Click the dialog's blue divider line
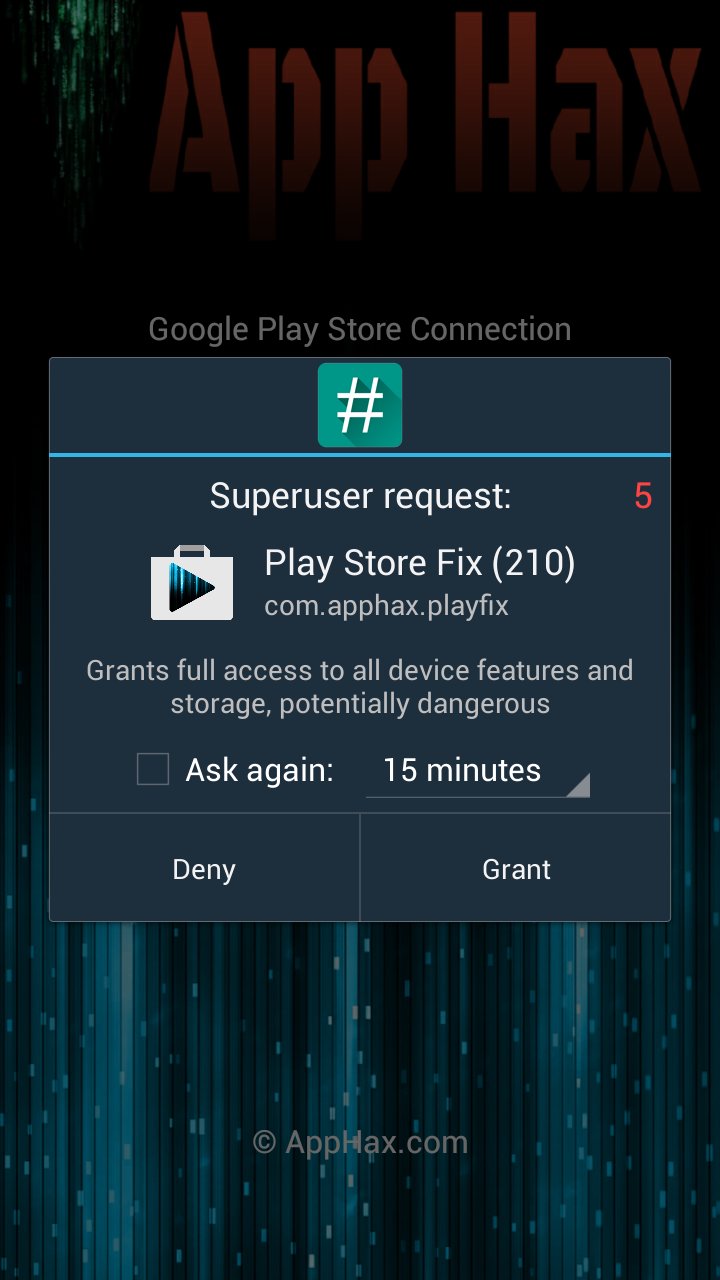Screen dimensions: 720x1280 (x=360, y=453)
